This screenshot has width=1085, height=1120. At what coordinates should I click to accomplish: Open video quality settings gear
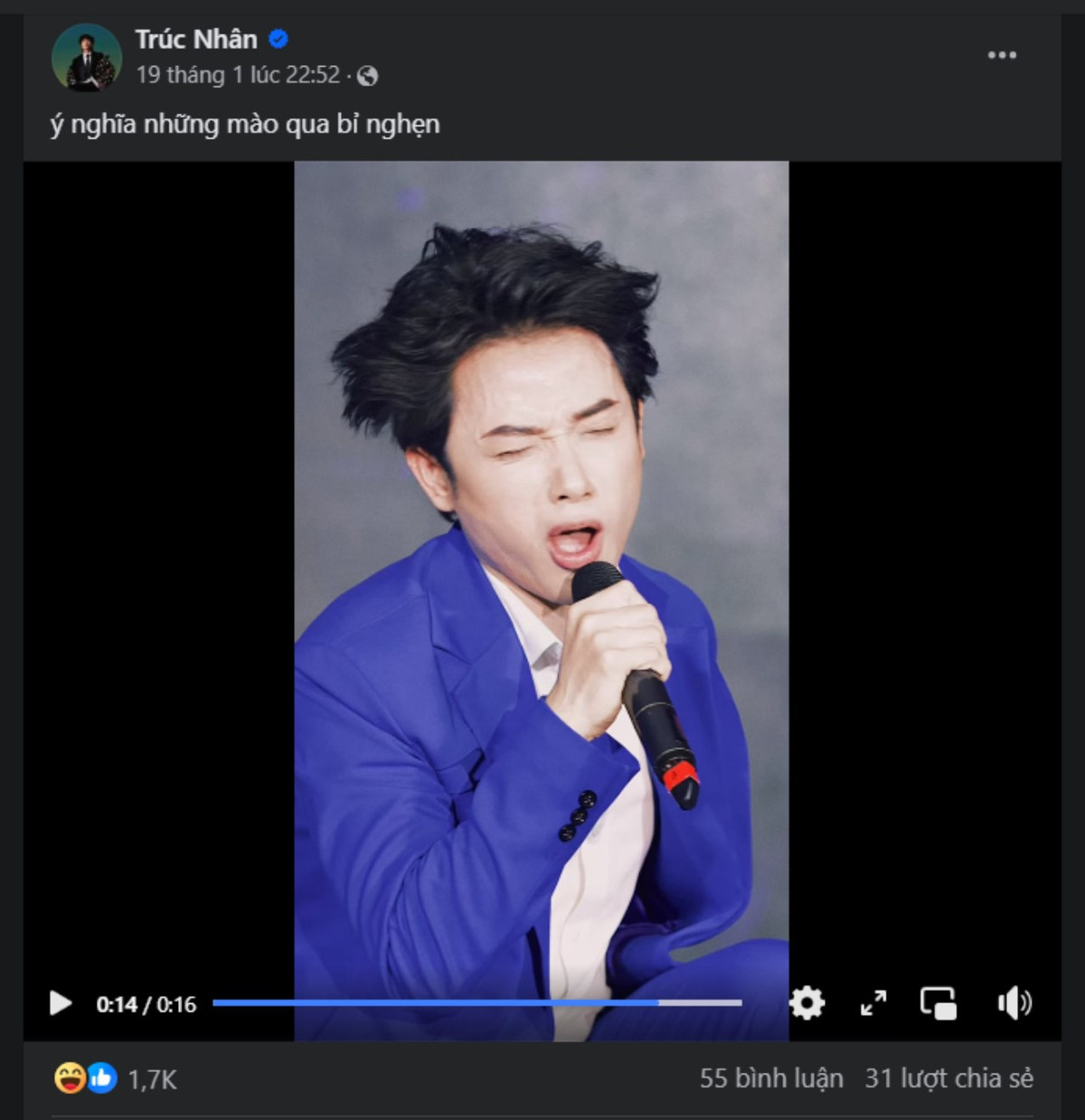pos(807,1002)
